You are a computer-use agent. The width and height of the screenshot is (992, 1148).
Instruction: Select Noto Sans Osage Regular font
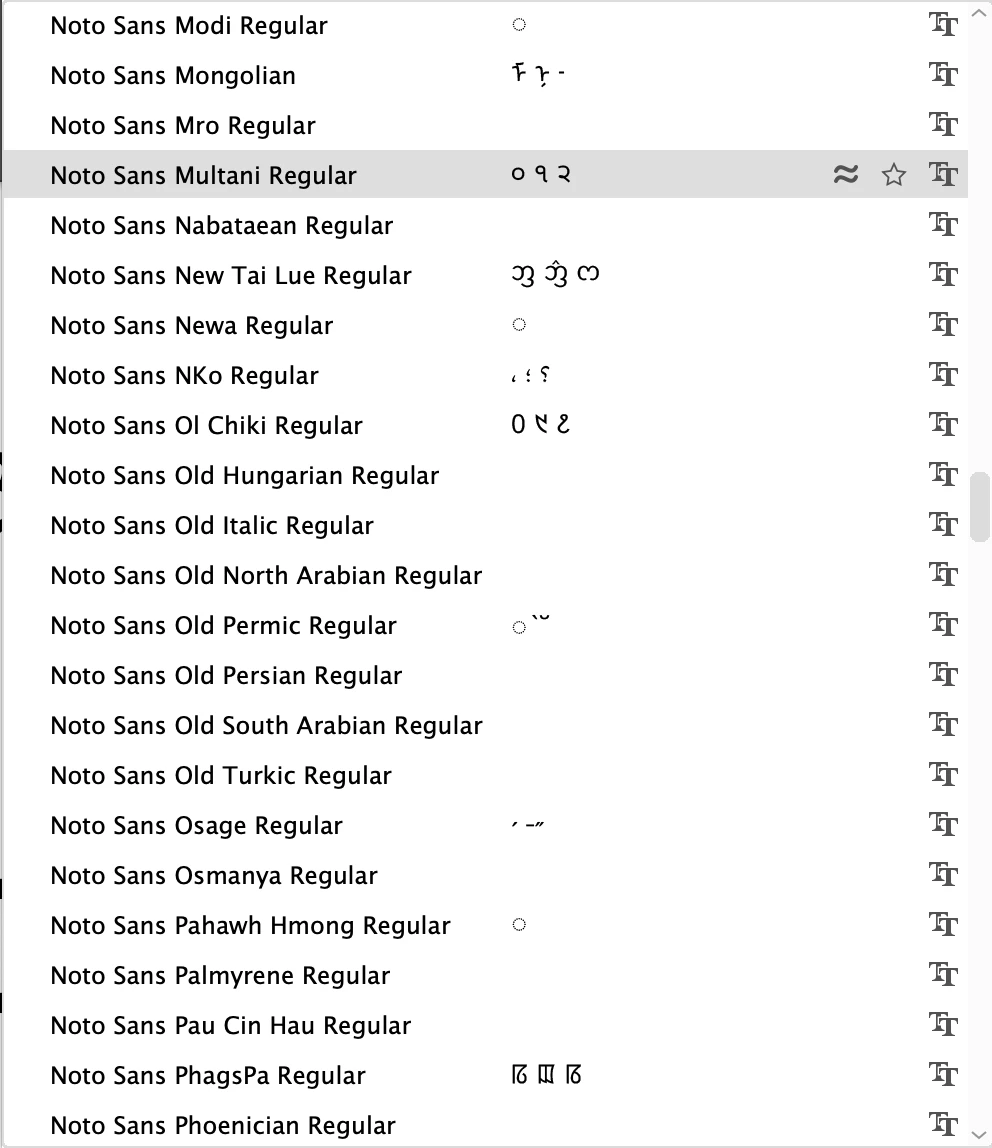[196, 826]
